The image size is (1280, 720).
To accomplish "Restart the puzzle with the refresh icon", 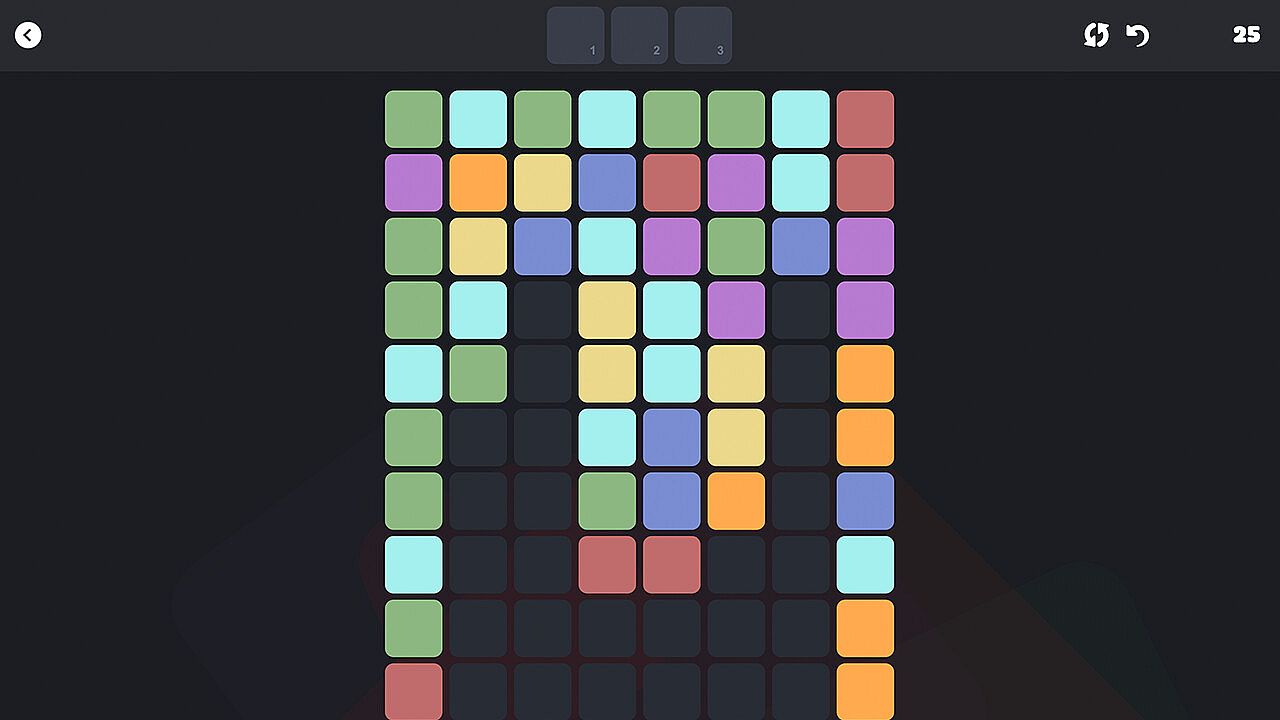I will pyautogui.click(x=1096, y=35).
